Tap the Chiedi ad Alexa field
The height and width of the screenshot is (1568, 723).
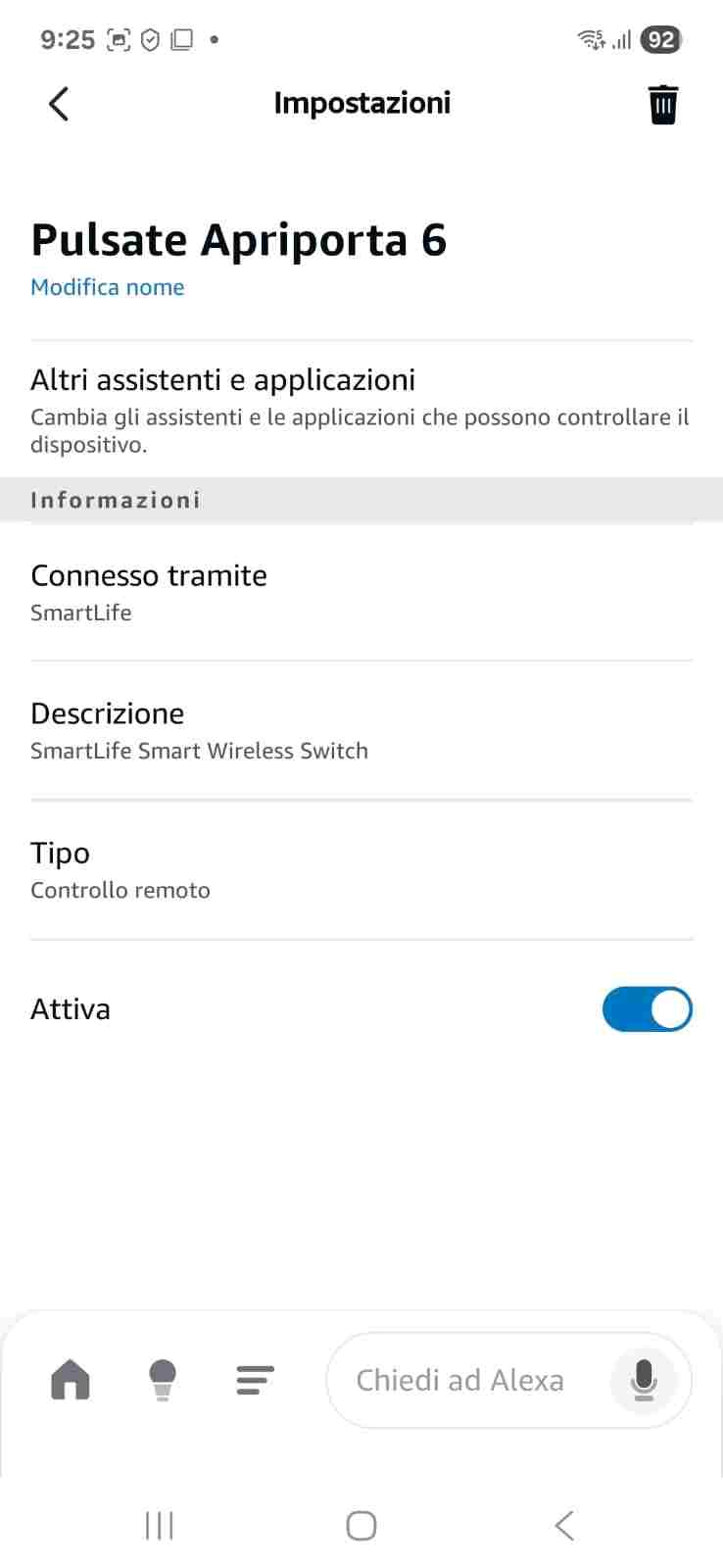(x=460, y=1380)
